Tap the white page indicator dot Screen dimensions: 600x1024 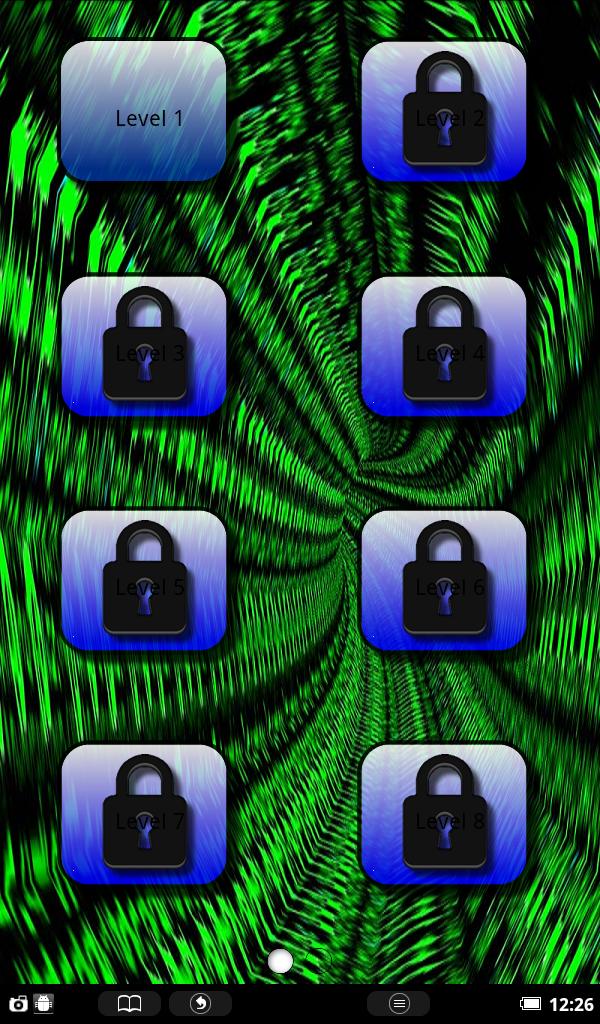tap(281, 961)
